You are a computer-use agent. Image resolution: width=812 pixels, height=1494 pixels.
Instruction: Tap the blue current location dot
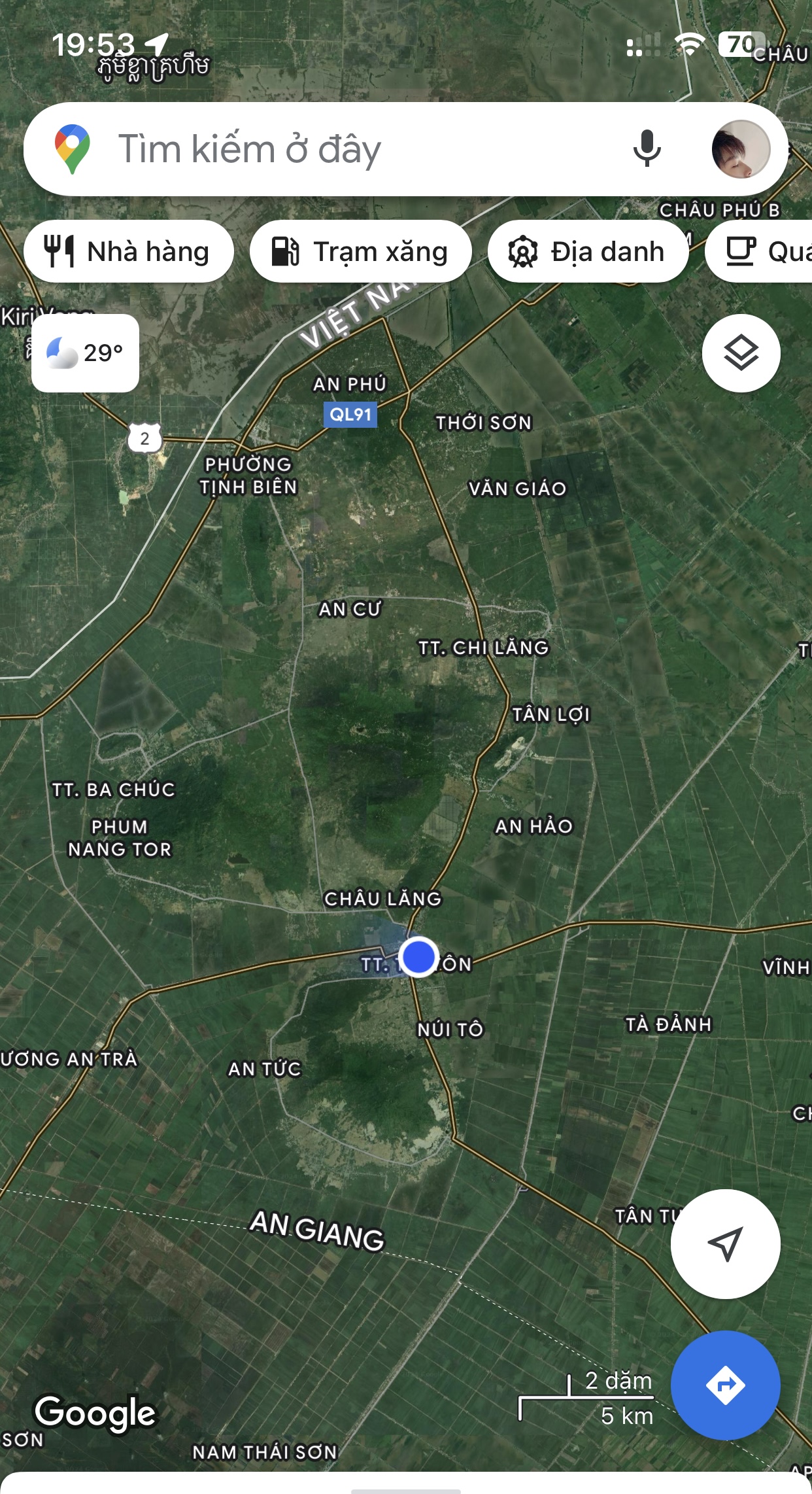[418, 956]
